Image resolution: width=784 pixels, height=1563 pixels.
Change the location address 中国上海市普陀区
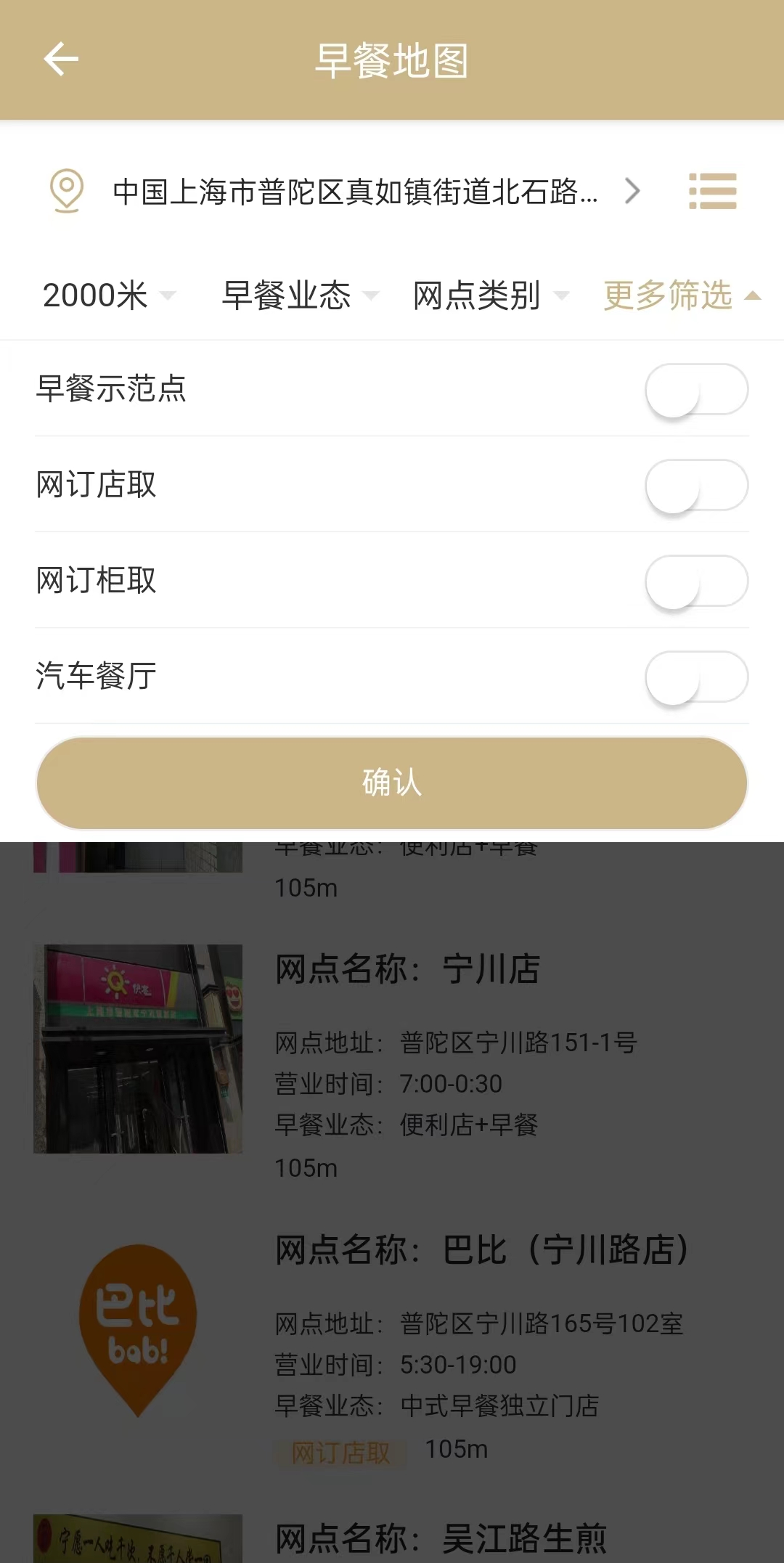click(356, 192)
